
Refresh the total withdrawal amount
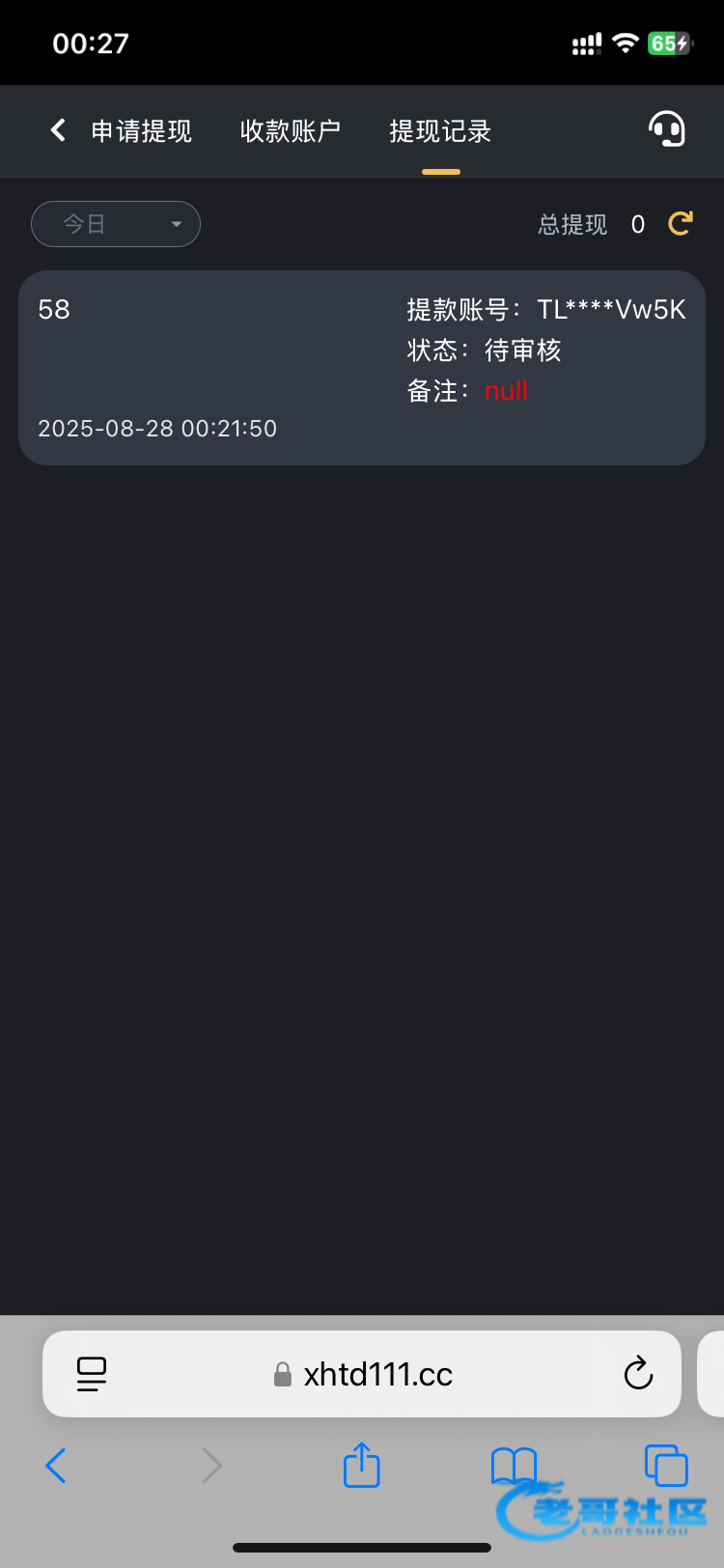(681, 224)
